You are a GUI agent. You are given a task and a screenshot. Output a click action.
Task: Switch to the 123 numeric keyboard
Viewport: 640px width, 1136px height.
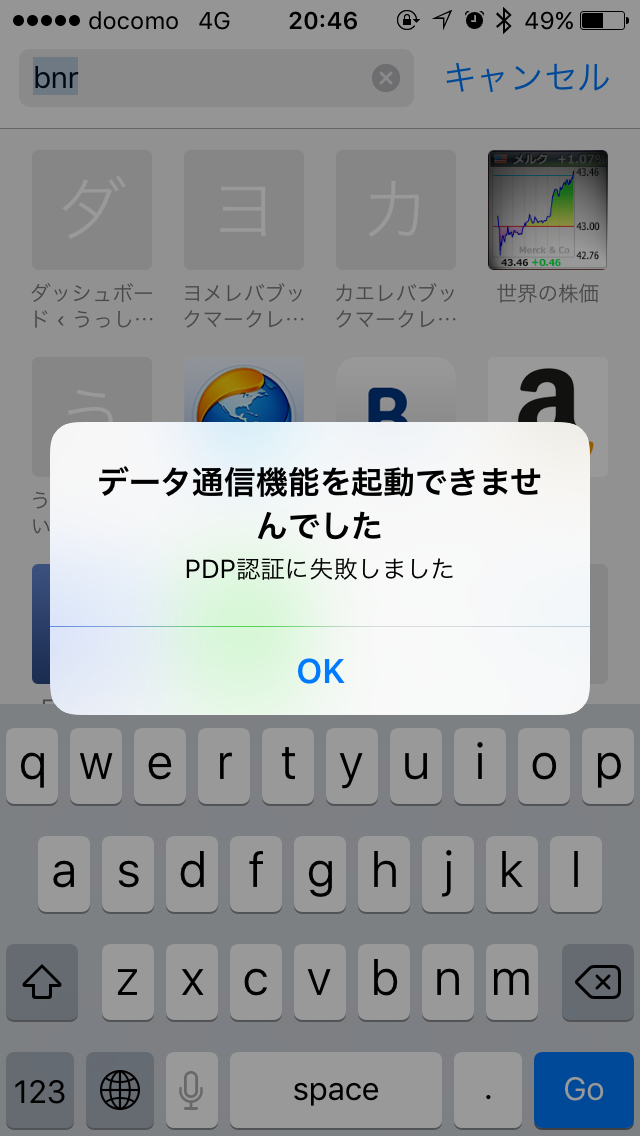click(40, 1089)
